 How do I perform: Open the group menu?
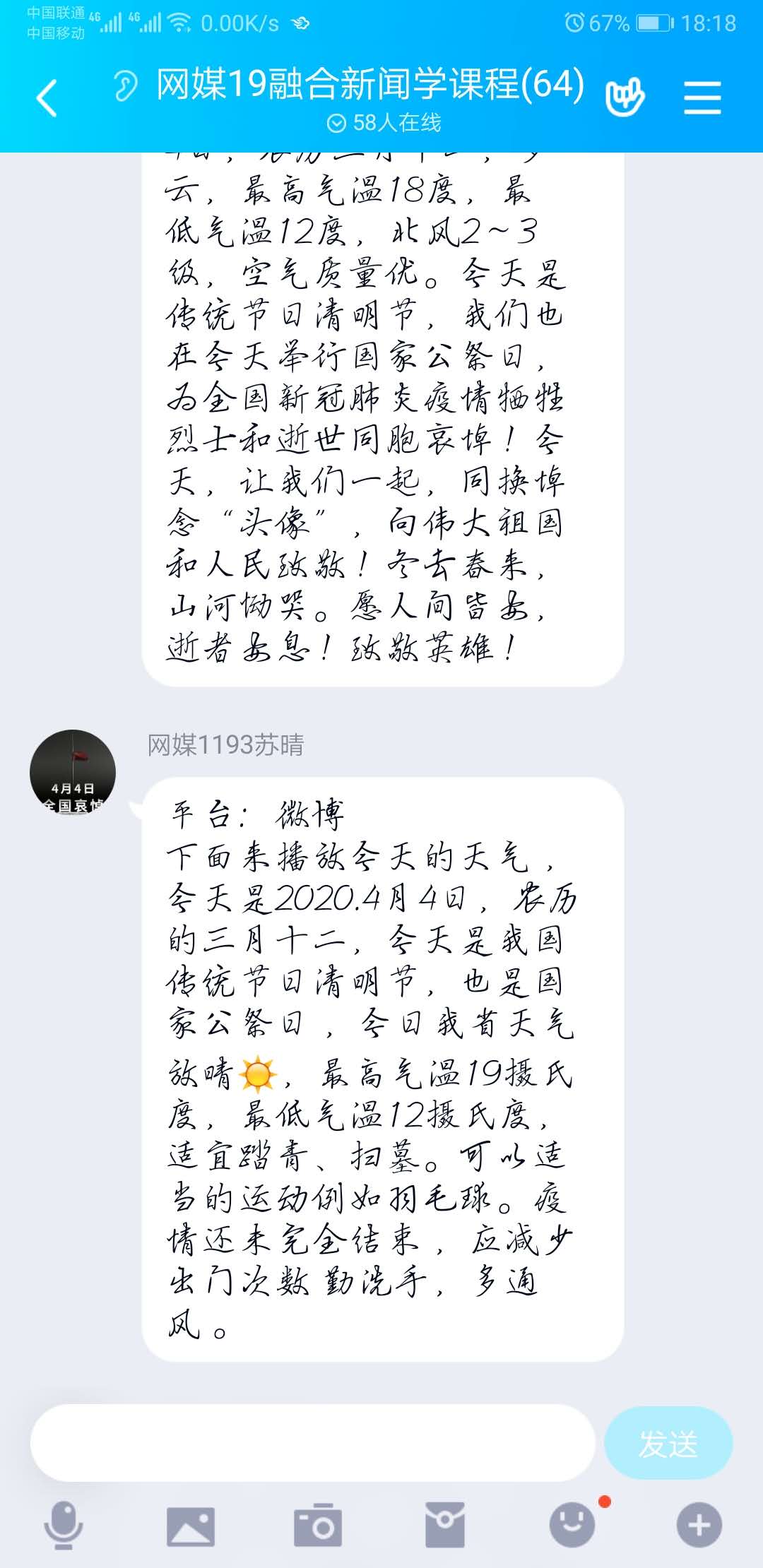point(702,97)
